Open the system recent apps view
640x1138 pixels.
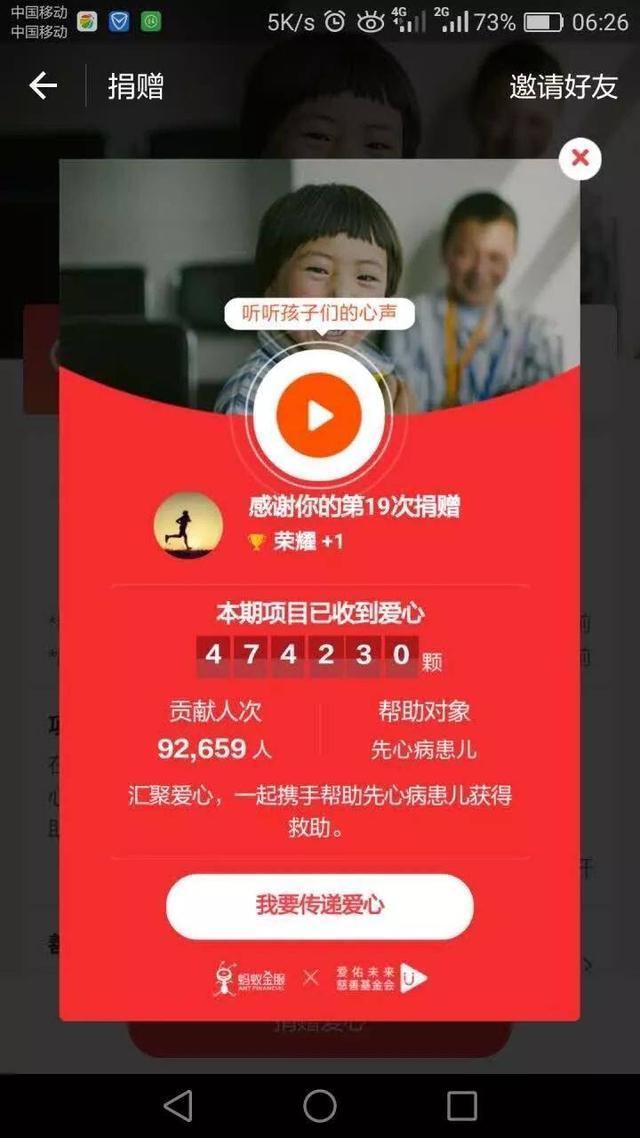461,1105
